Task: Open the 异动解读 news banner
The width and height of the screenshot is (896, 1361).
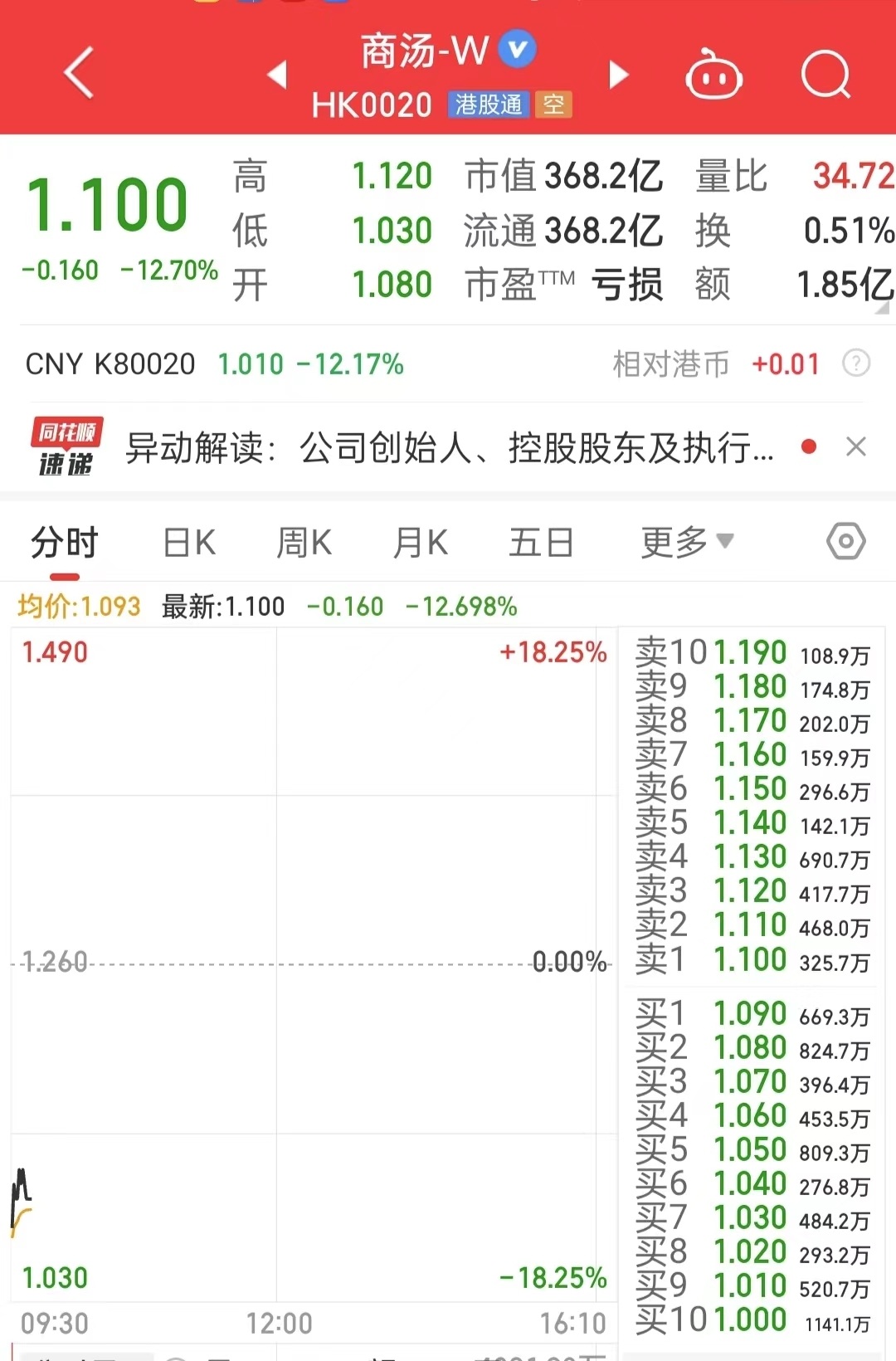Action: (x=448, y=448)
